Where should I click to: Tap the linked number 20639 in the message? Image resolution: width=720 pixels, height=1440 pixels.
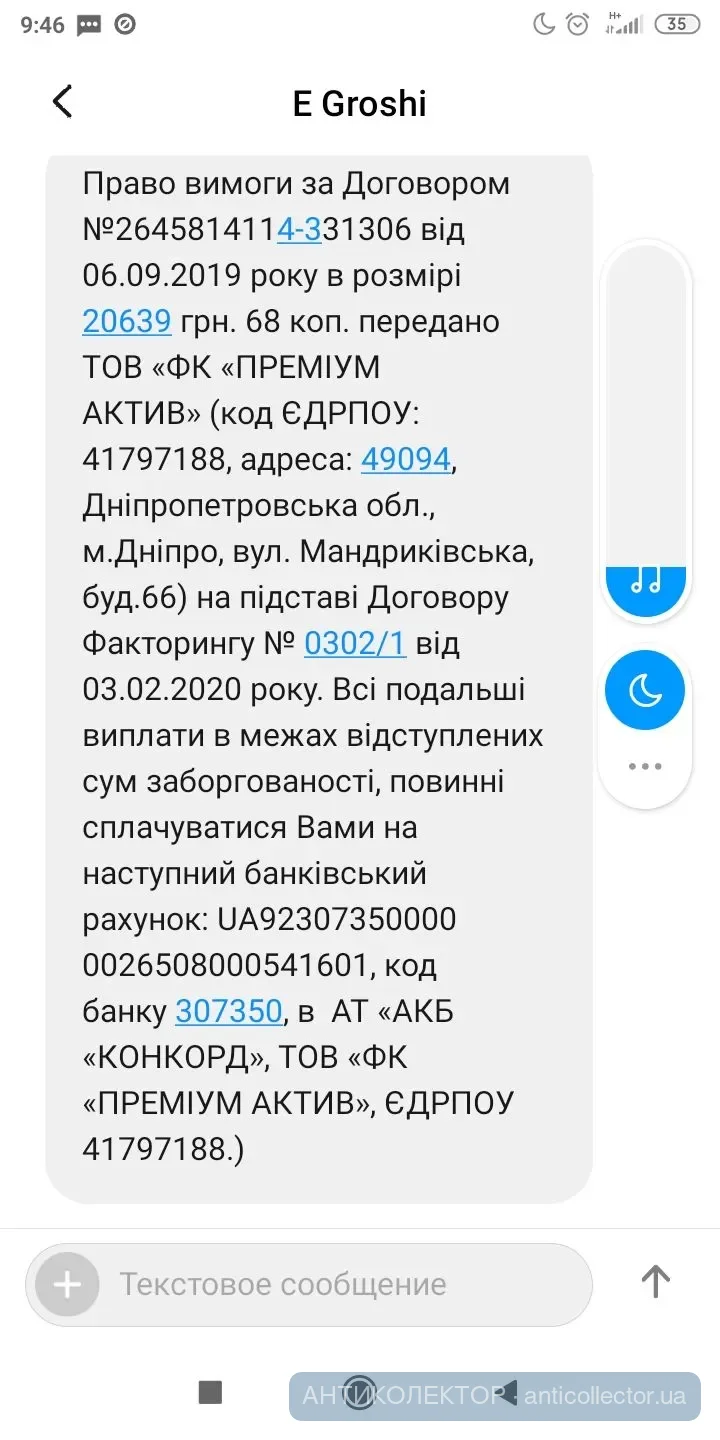point(127,322)
